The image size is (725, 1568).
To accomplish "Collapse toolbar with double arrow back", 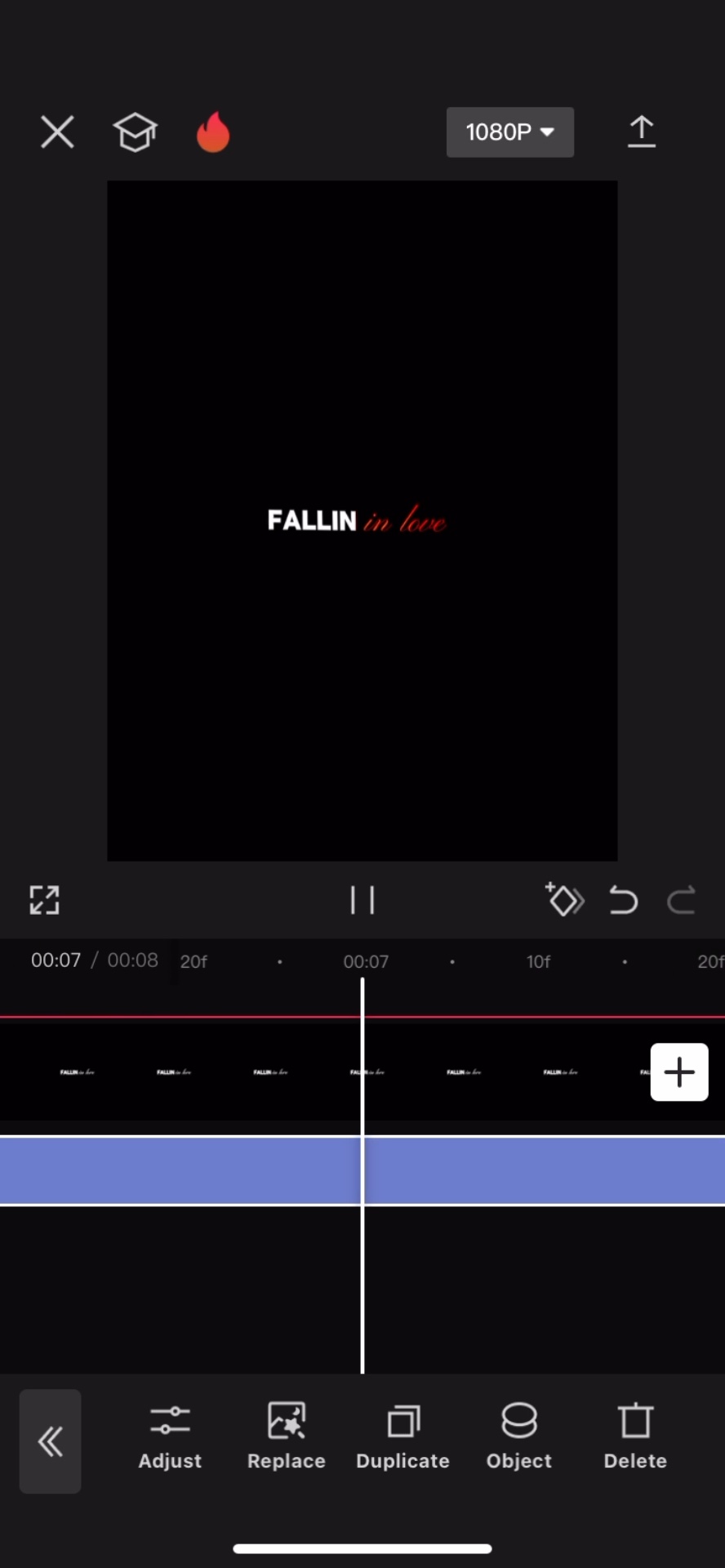I will tap(51, 1441).
